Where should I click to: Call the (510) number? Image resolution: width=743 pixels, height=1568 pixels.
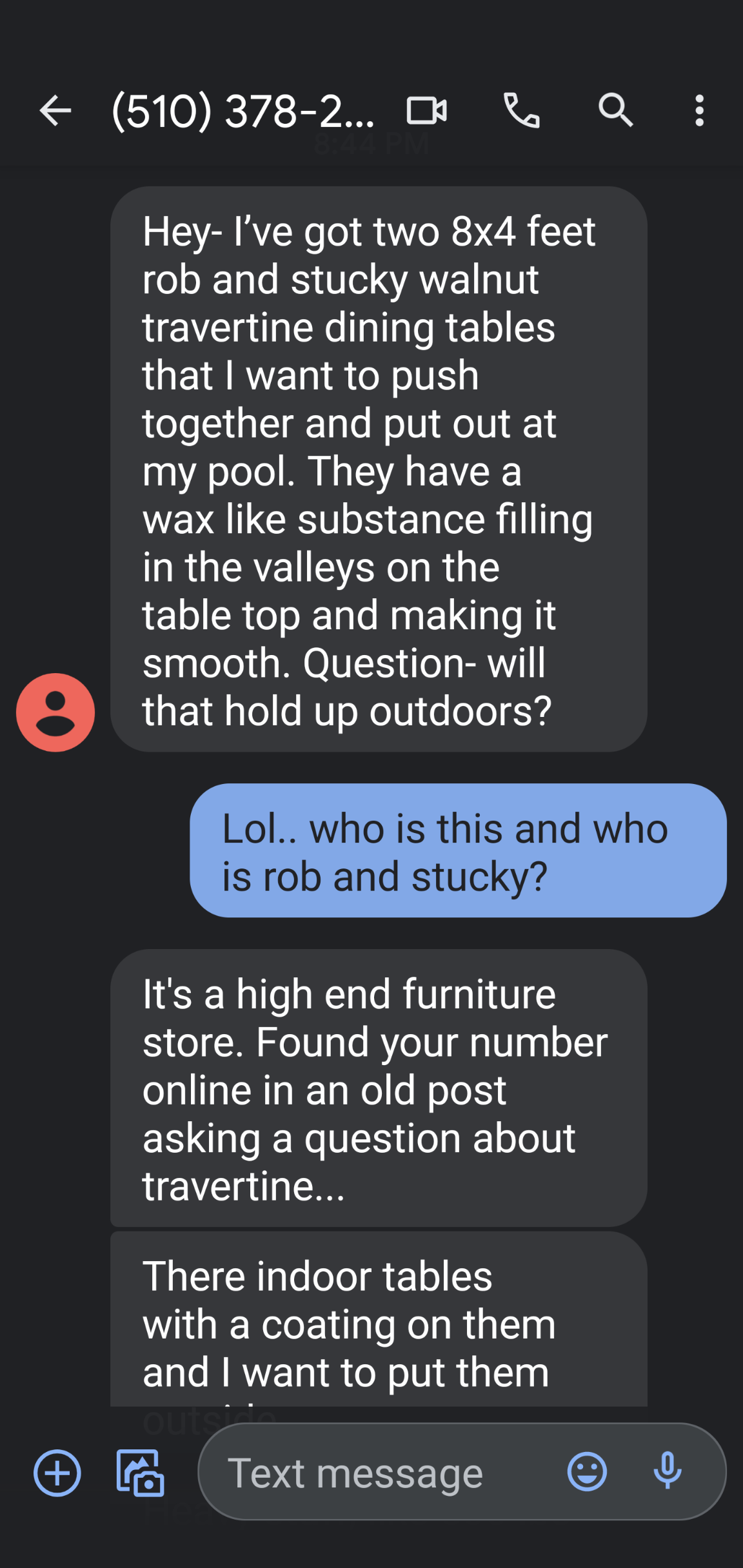(x=522, y=111)
